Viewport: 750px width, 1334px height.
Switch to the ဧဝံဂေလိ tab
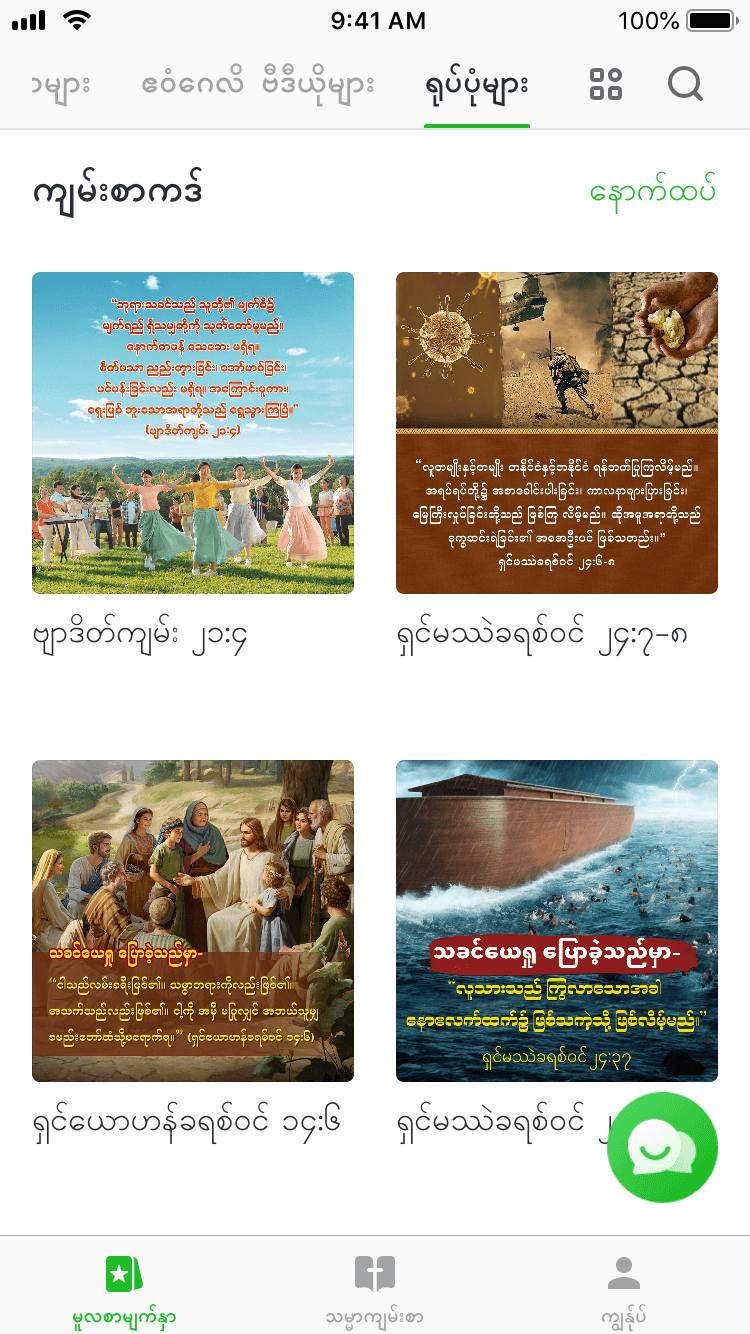pos(192,84)
